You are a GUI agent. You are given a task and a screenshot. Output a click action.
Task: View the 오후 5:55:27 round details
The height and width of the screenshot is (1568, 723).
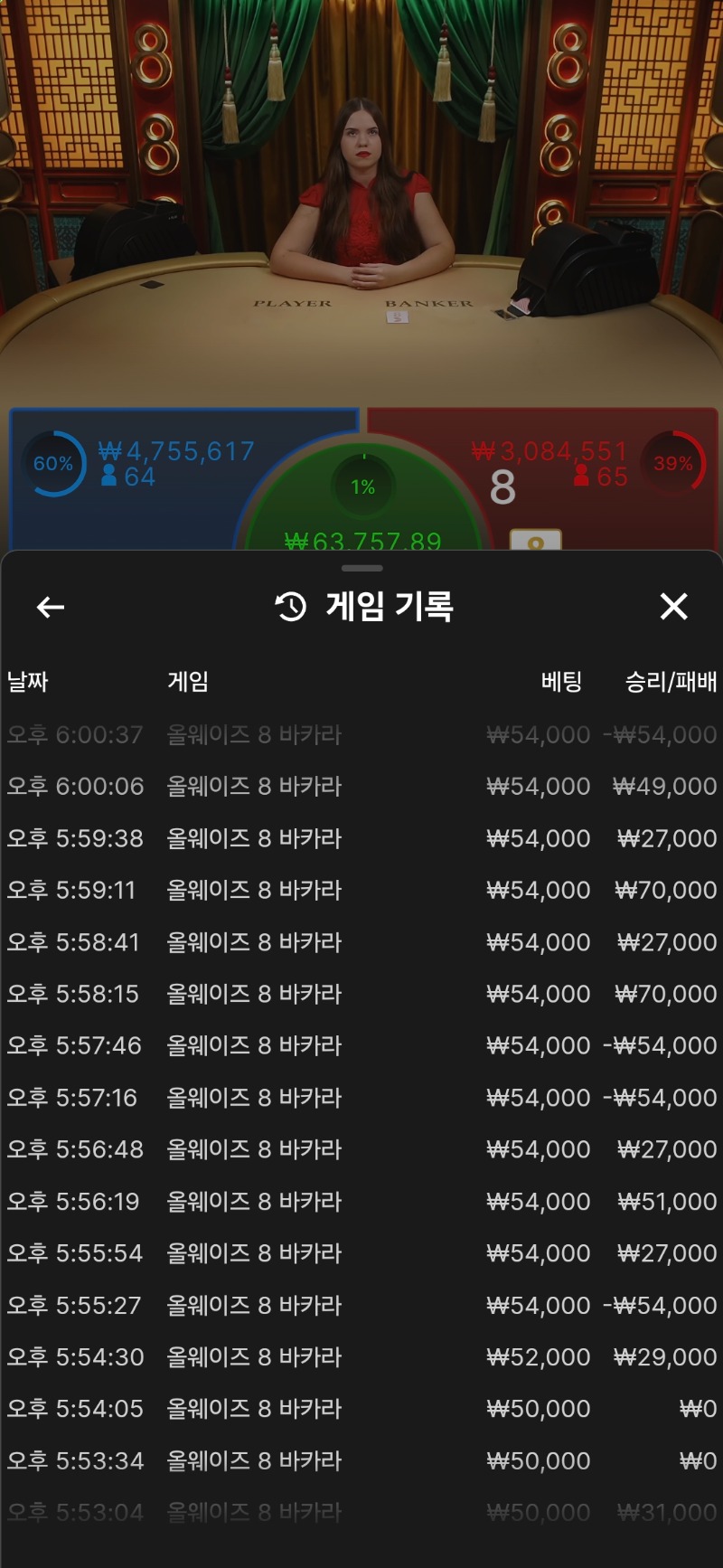pyautogui.click(x=361, y=1306)
